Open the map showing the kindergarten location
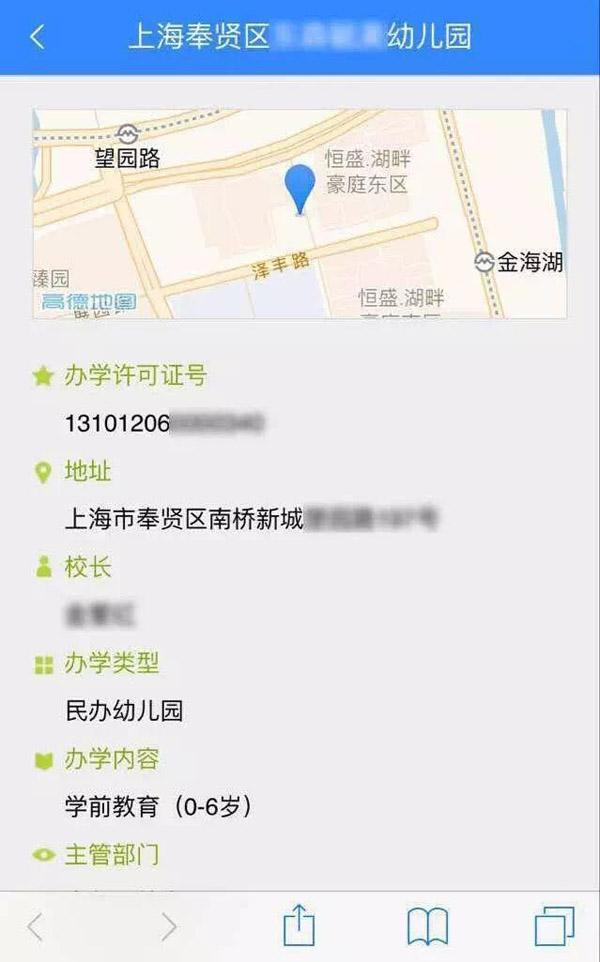600x962 pixels. (x=300, y=213)
